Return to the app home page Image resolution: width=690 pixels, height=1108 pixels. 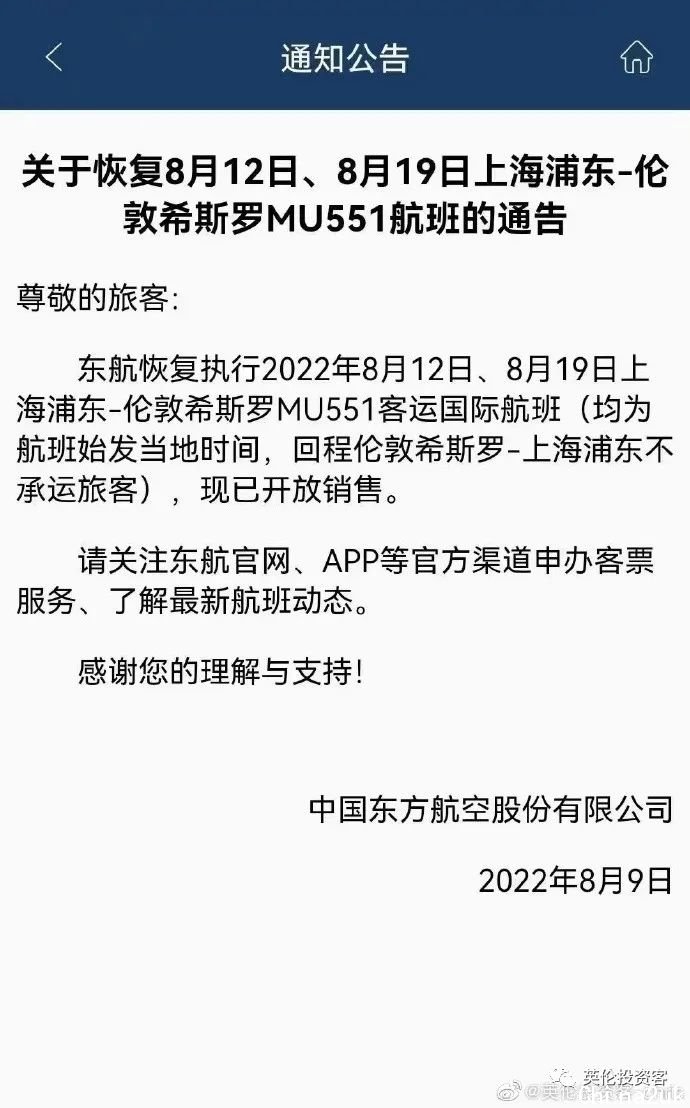pos(636,57)
